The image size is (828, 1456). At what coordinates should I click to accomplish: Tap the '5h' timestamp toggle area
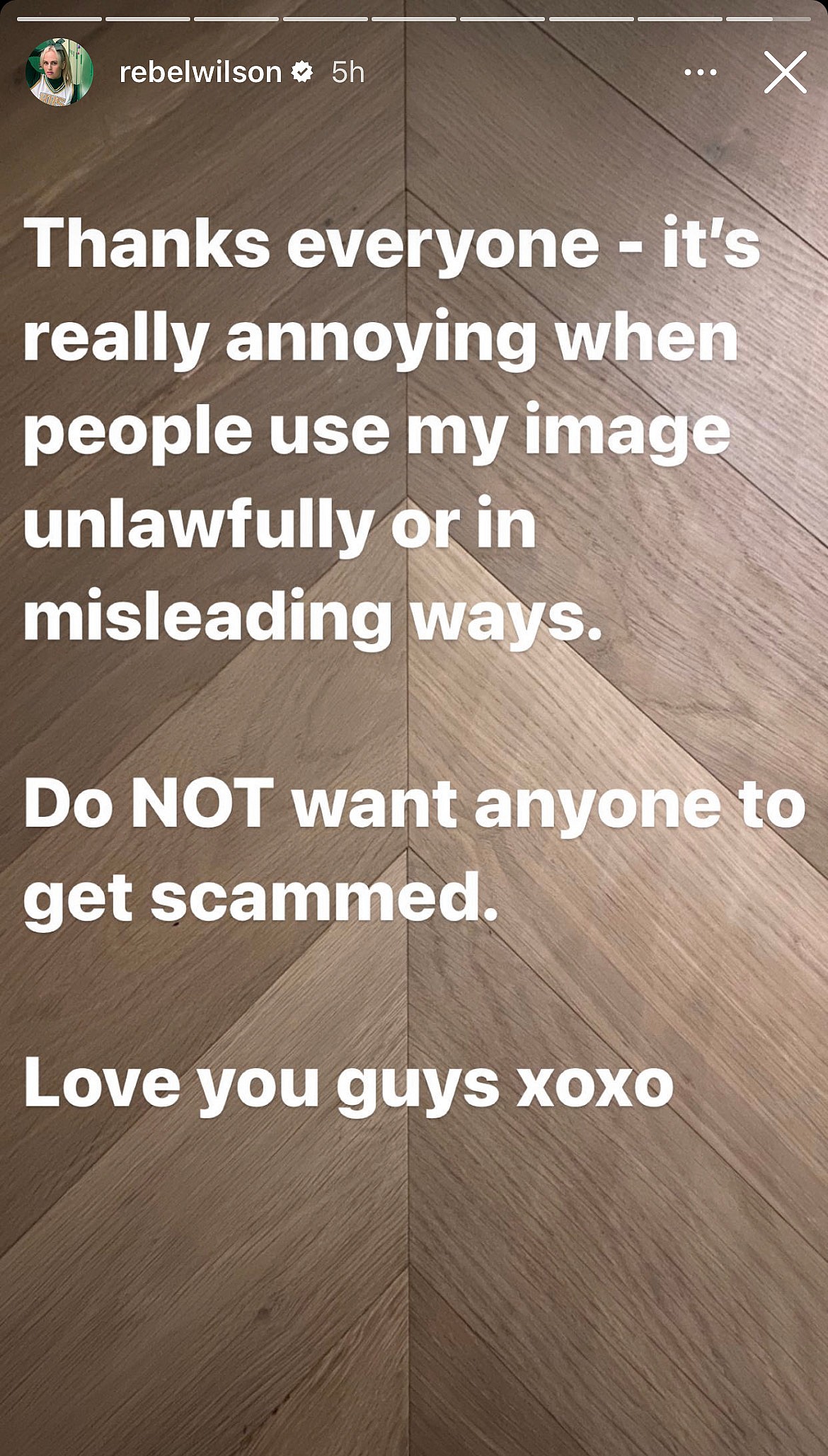[x=348, y=71]
